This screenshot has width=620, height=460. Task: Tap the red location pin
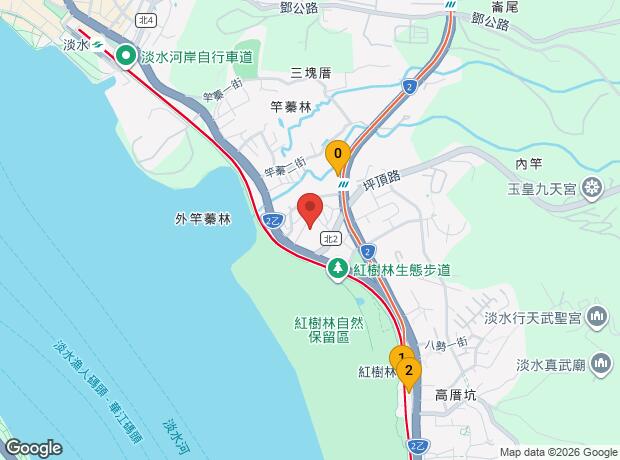[x=310, y=210]
